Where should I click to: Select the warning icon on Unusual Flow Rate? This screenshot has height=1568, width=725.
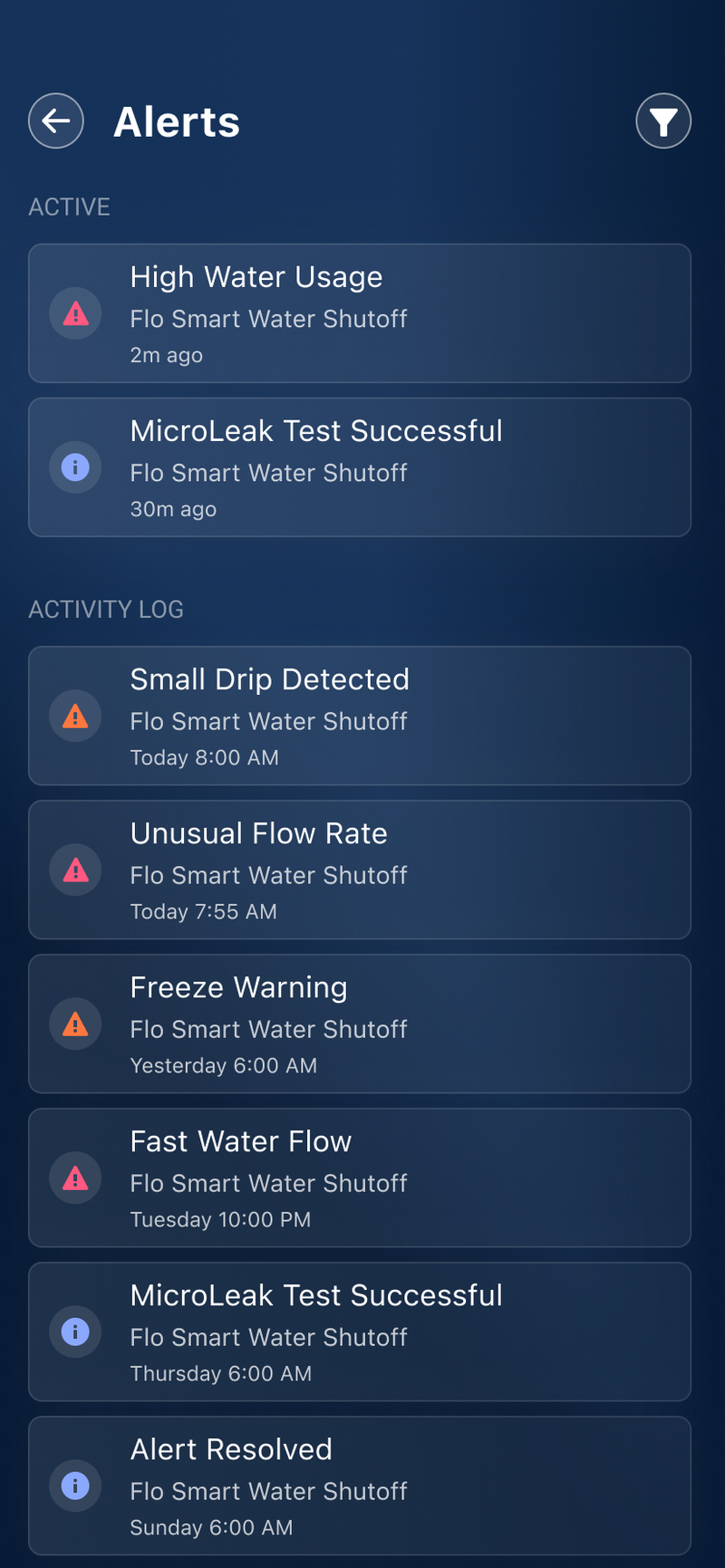pos(75,870)
